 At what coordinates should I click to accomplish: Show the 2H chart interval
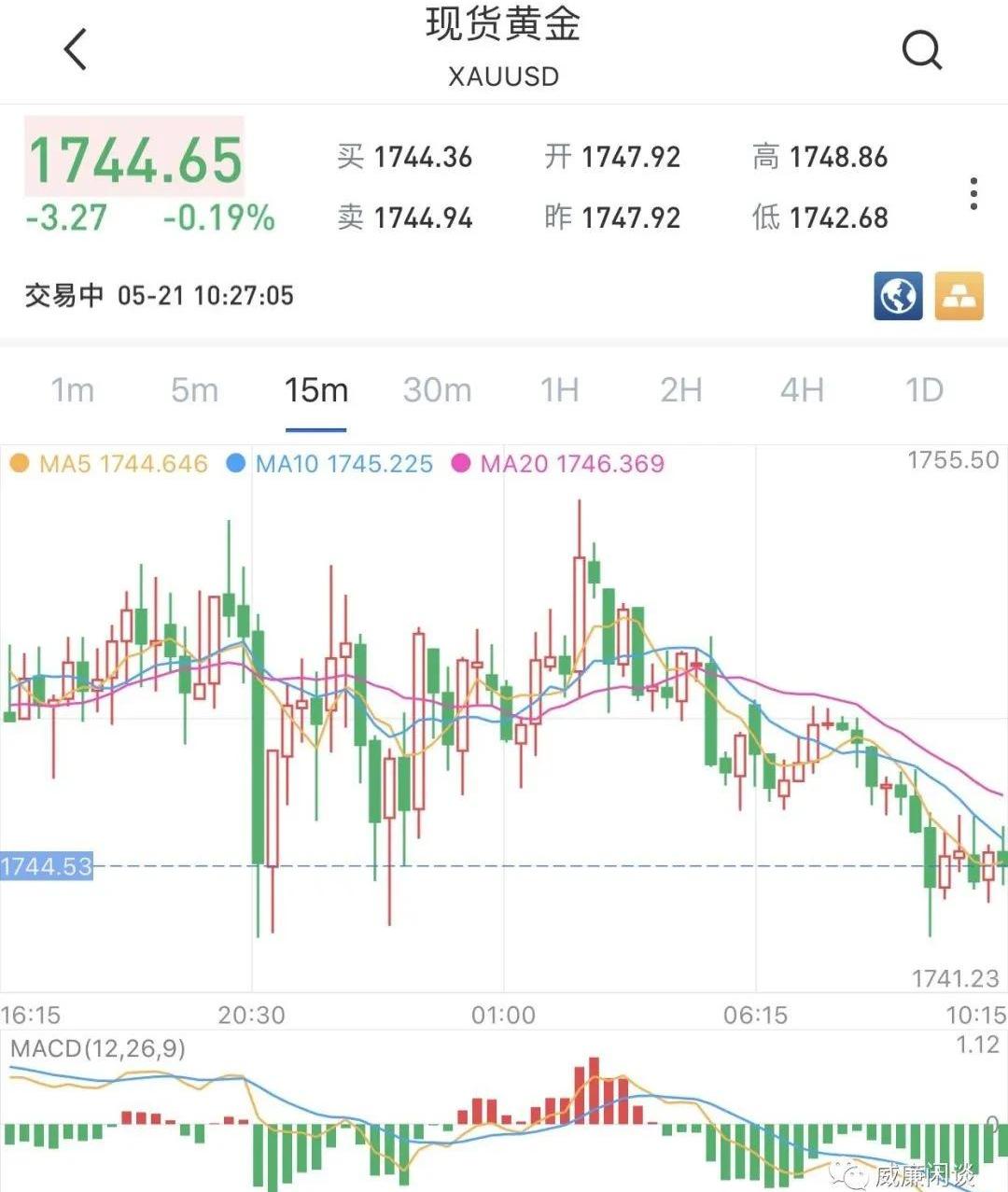click(680, 389)
